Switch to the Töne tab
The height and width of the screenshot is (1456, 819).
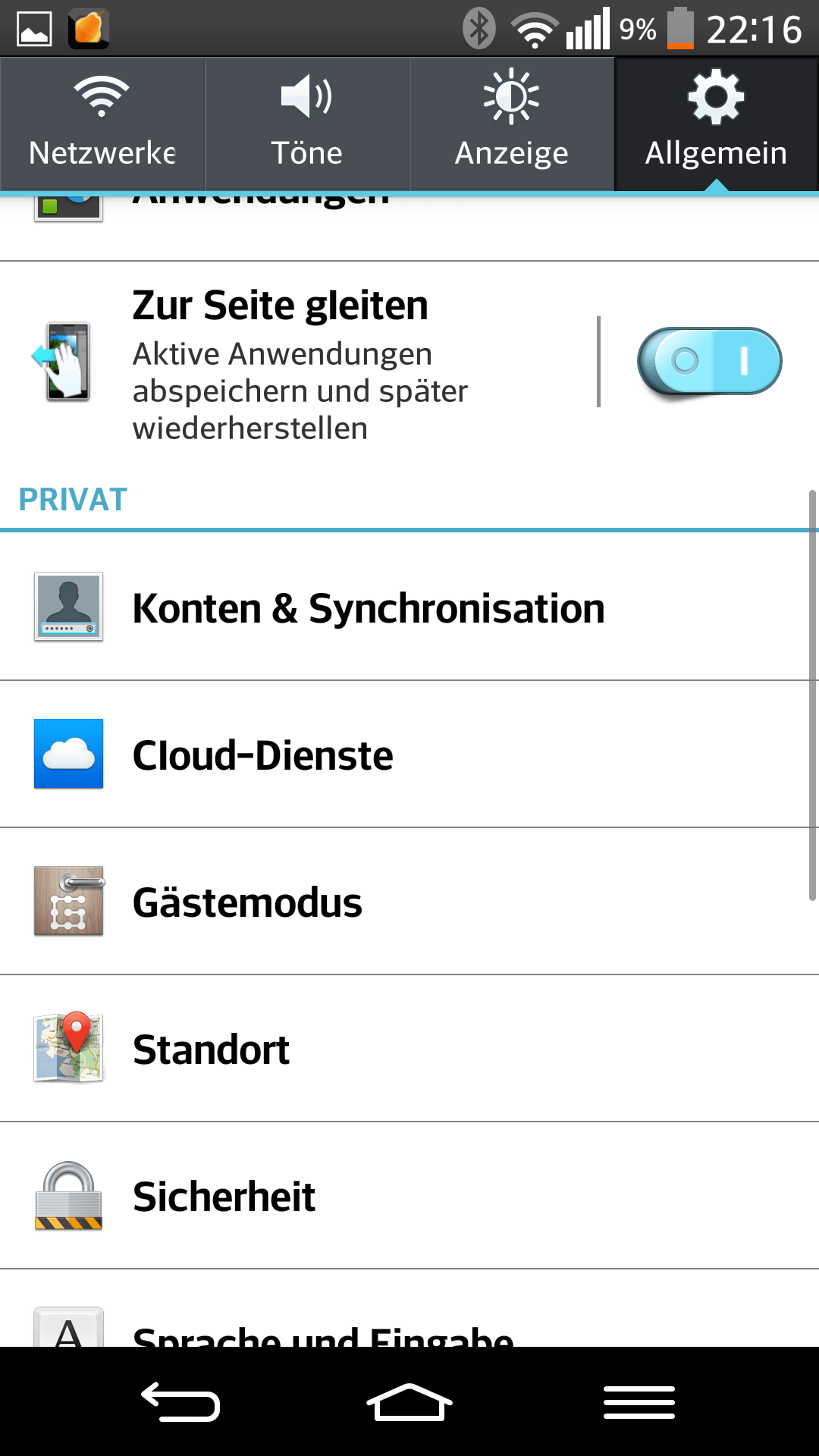point(307,124)
